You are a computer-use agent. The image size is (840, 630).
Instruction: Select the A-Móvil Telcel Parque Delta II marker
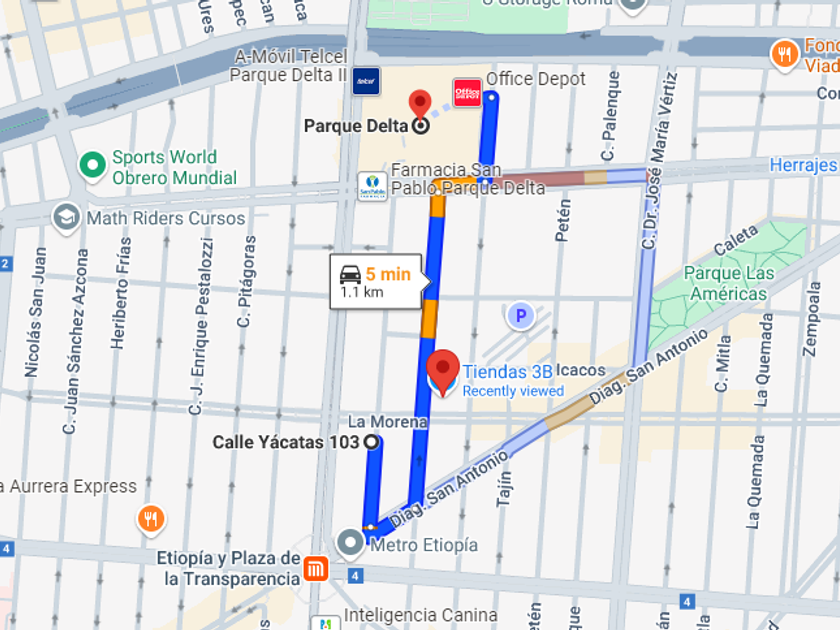pos(366,81)
